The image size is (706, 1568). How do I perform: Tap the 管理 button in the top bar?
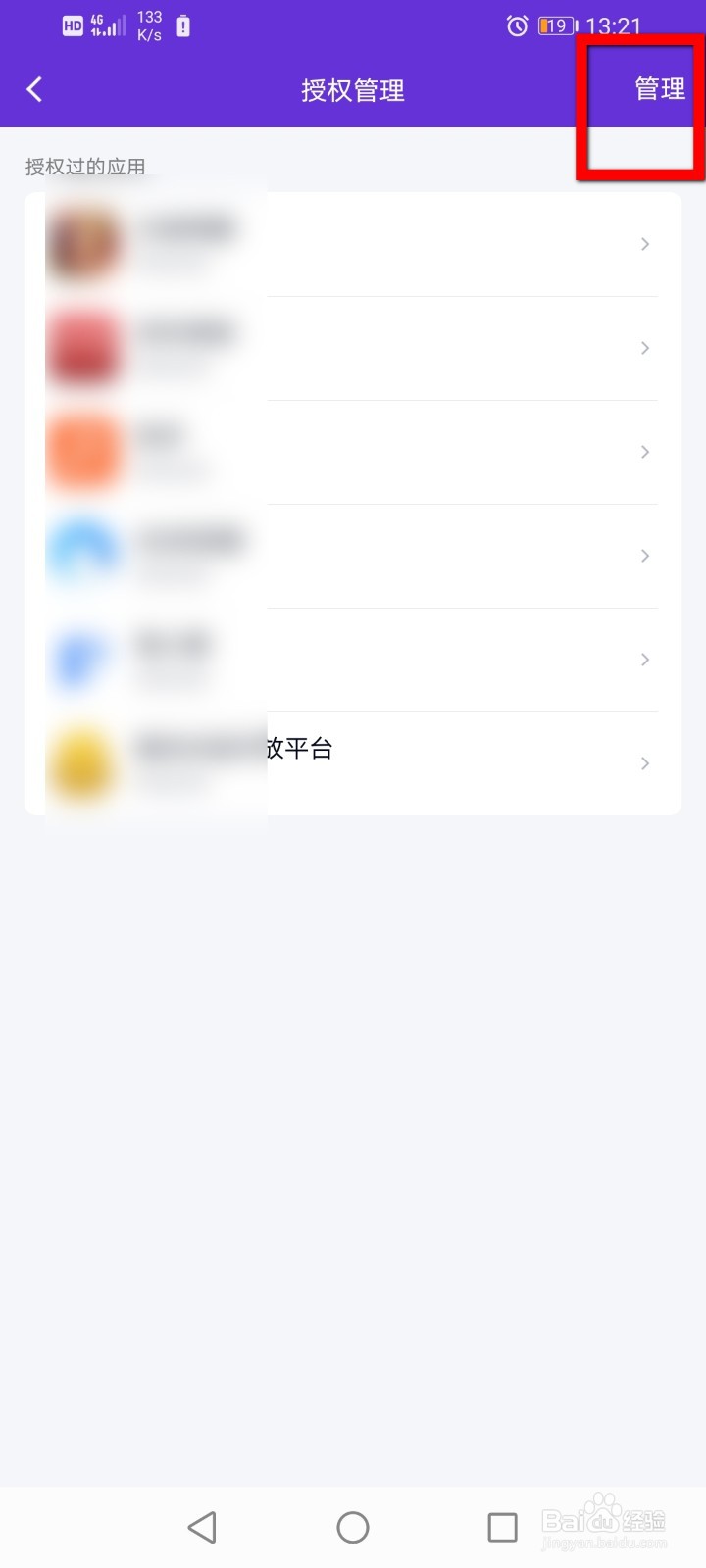pos(659,90)
